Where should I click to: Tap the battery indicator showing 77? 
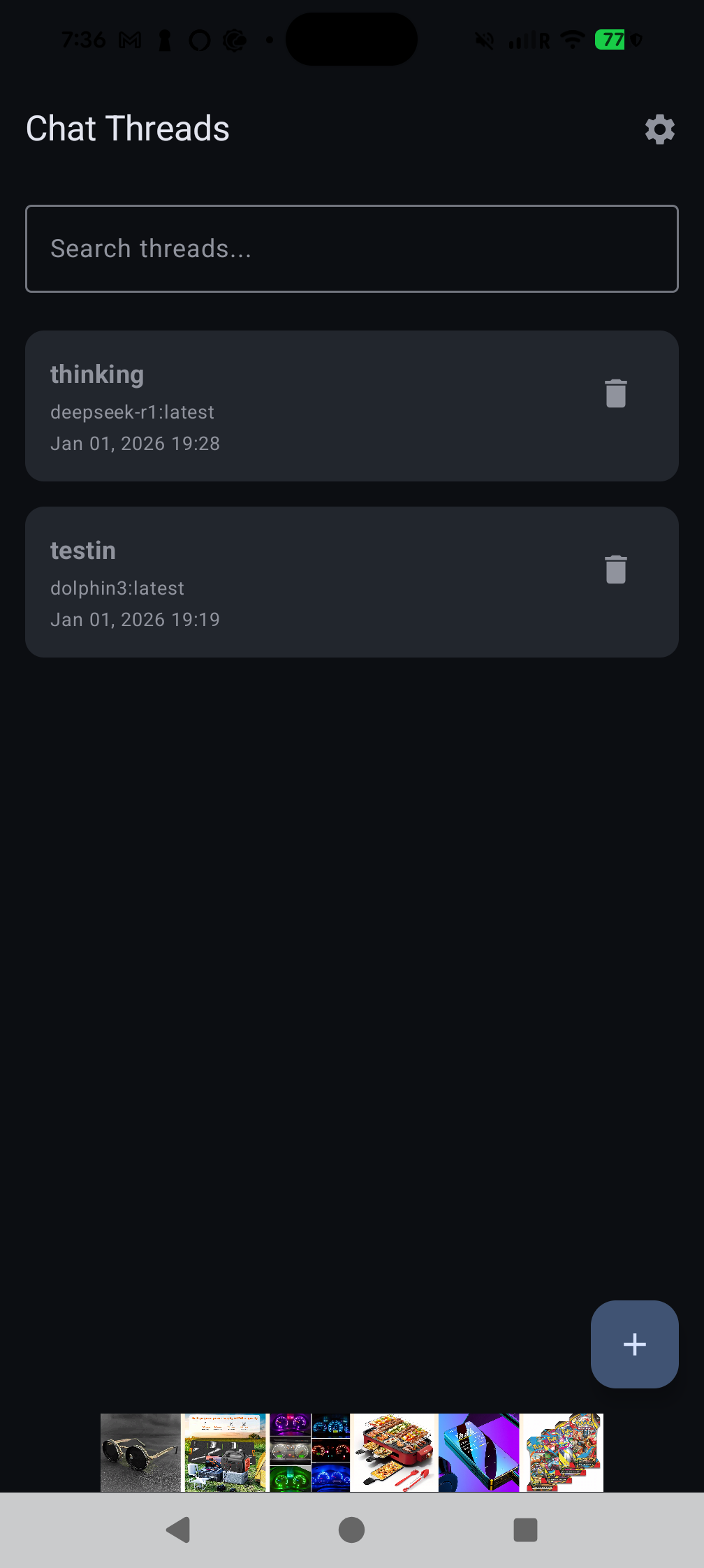coord(610,40)
